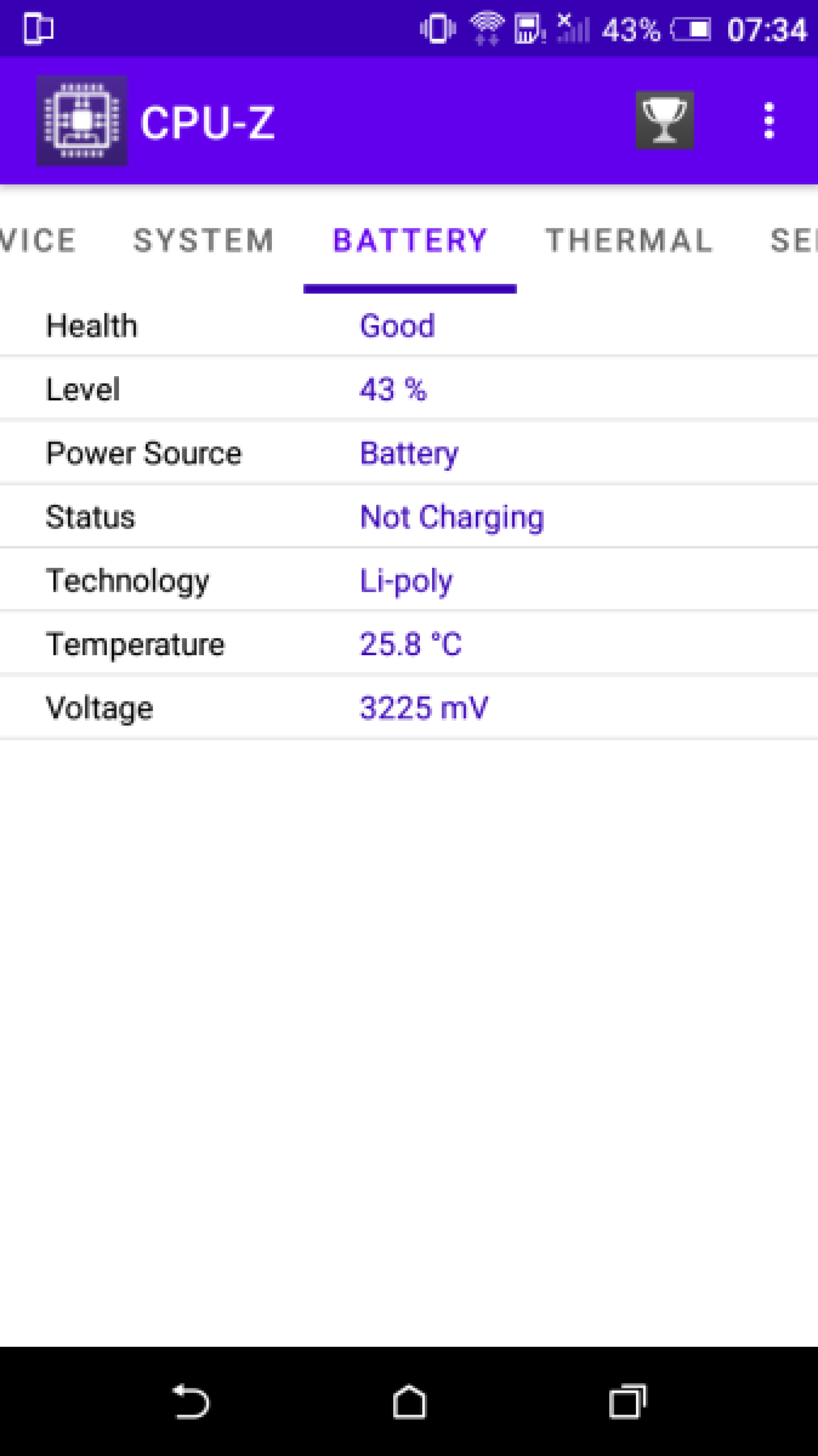Select the Battery tab

[410, 241]
